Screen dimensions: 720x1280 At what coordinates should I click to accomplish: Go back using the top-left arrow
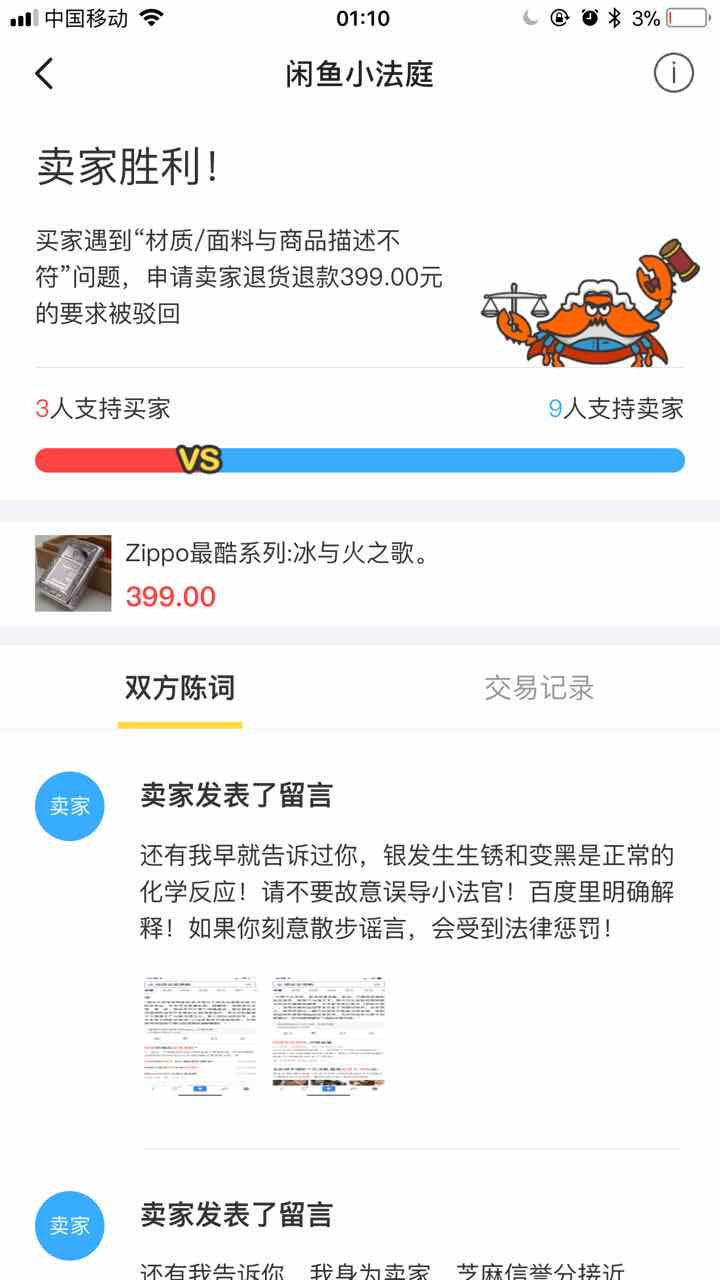pyautogui.click(x=44, y=74)
